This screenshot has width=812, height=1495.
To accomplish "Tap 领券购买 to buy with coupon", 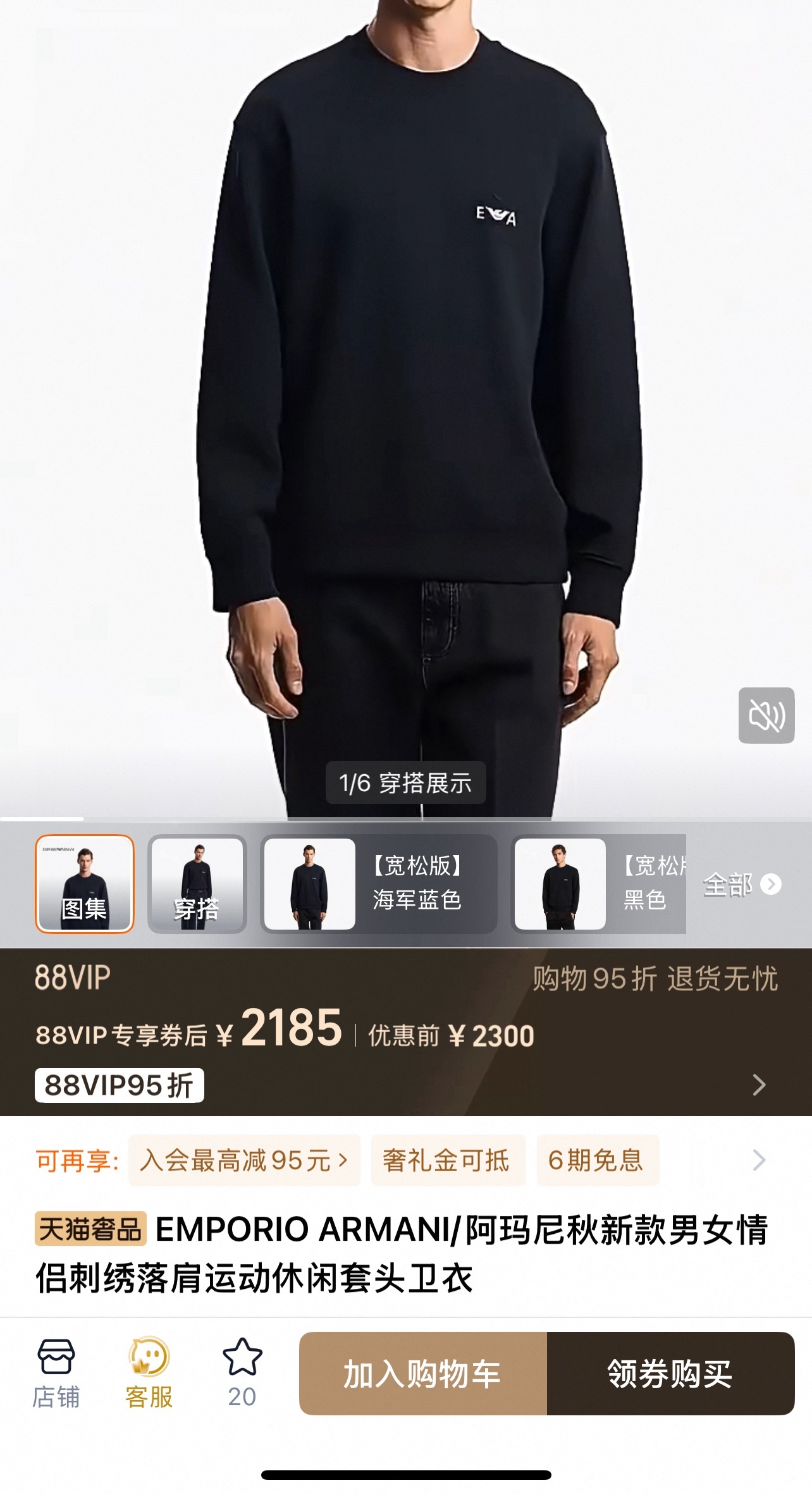I will pos(670,1374).
